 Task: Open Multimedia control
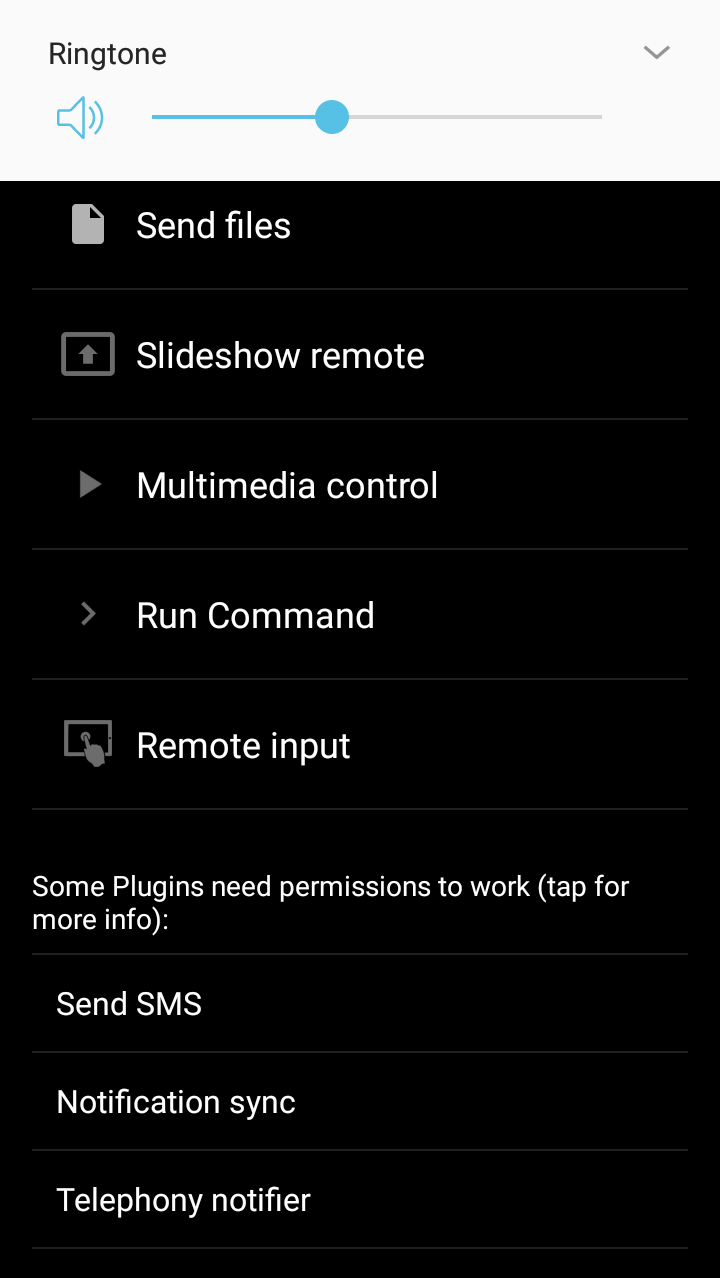coord(287,486)
